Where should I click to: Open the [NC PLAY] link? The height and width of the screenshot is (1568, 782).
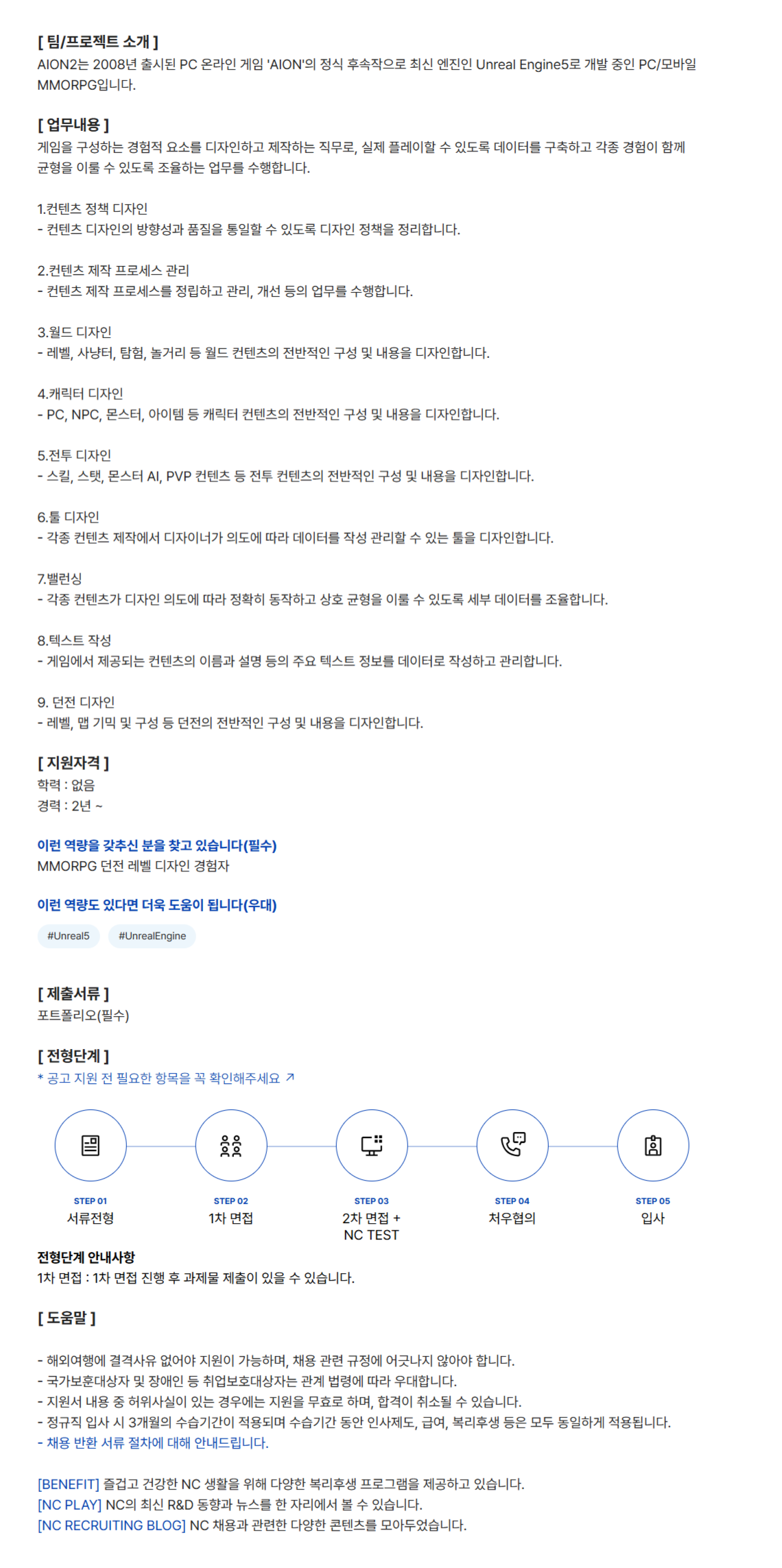click(x=69, y=1504)
